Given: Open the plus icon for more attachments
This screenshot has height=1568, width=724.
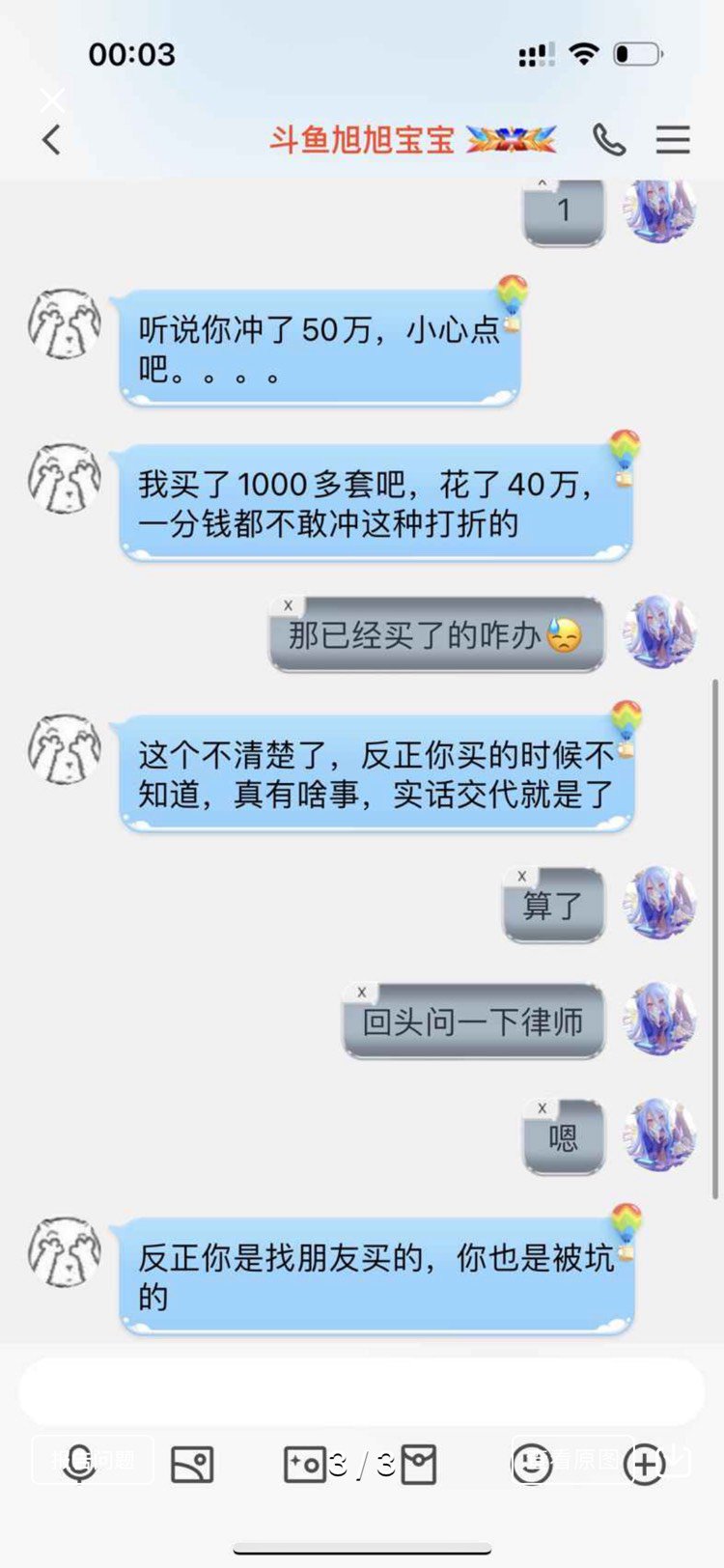Looking at the screenshot, I should pos(644,1464).
